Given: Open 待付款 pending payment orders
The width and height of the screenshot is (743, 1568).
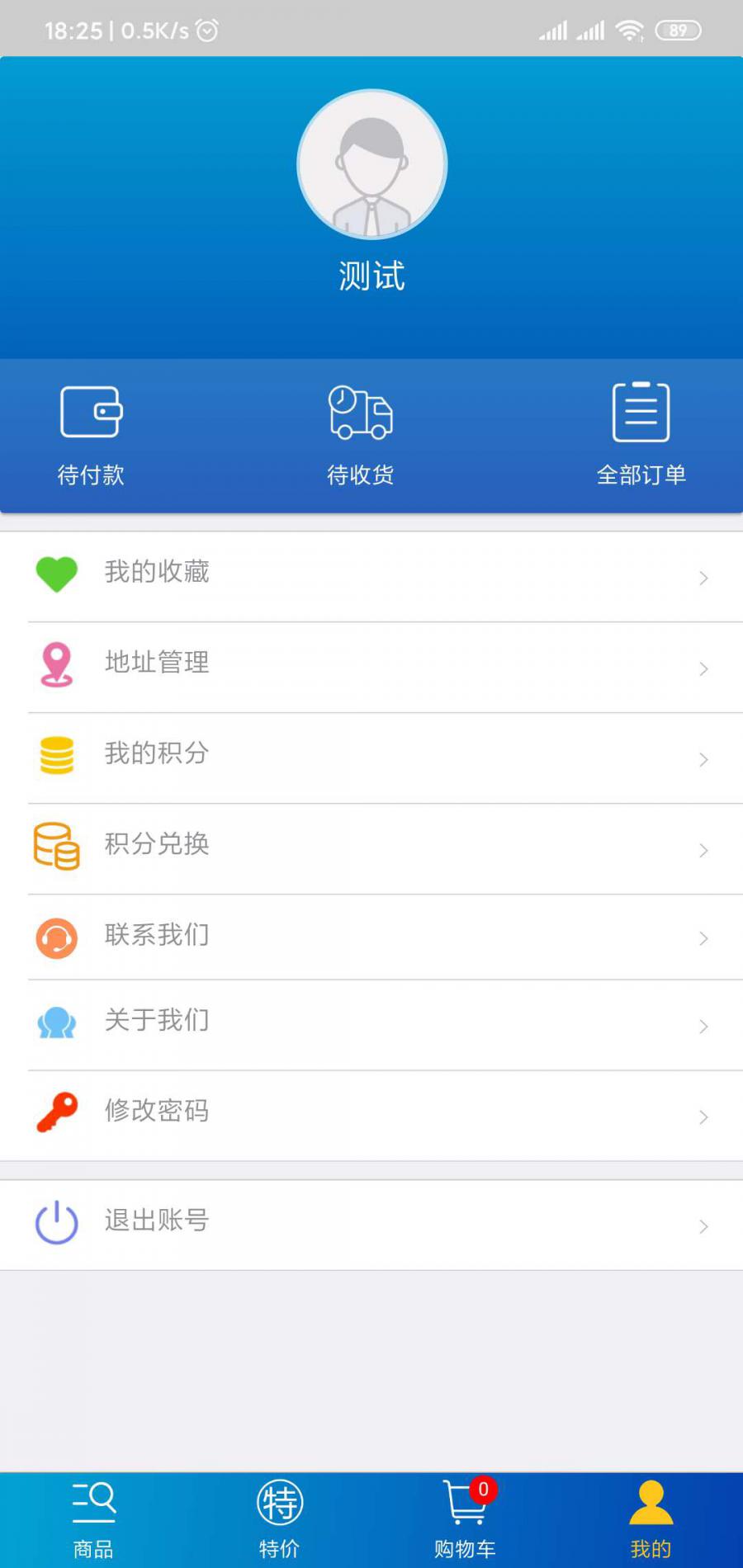Looking at the screenshot, I should click(91, 433).
